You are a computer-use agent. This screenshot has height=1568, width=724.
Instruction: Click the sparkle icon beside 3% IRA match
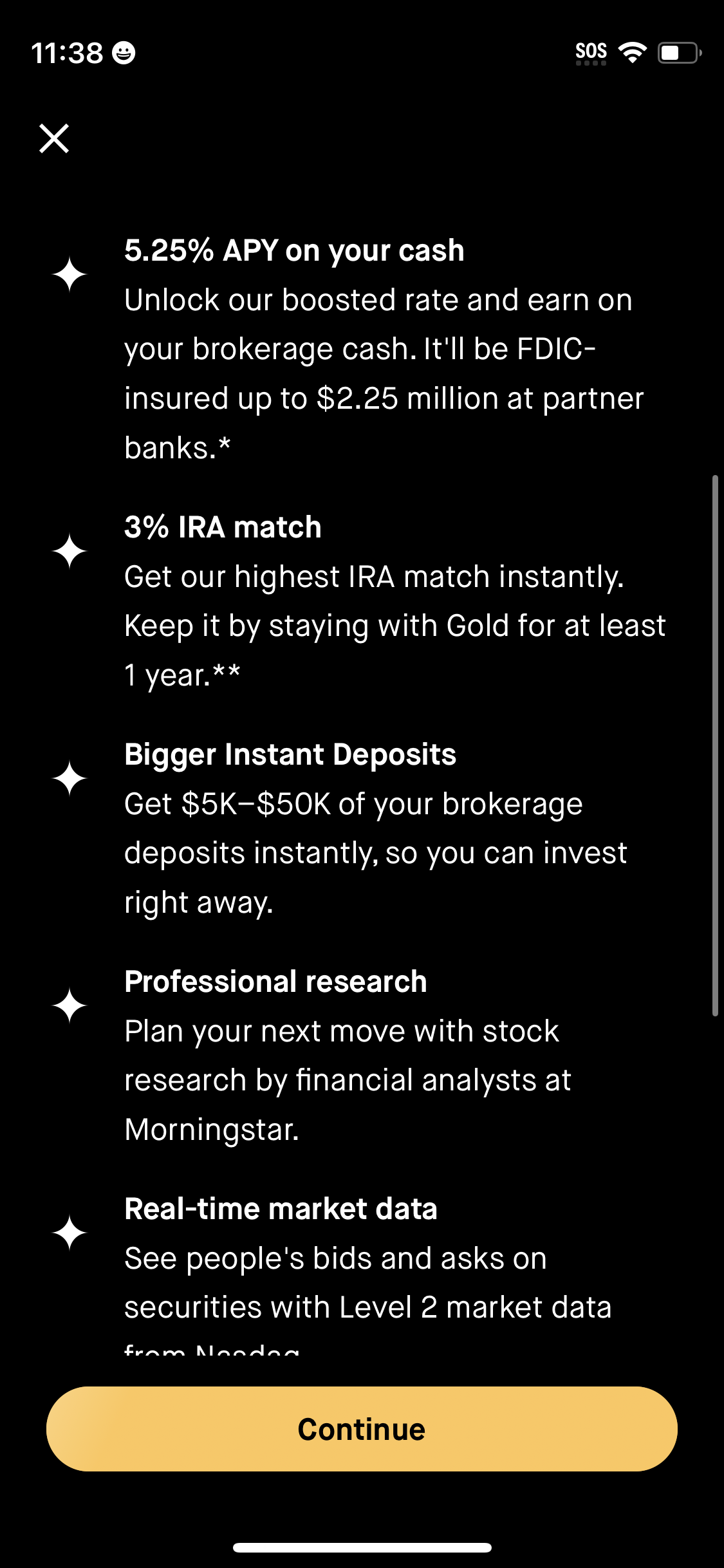pyautogui.click(x=68, y=552)
